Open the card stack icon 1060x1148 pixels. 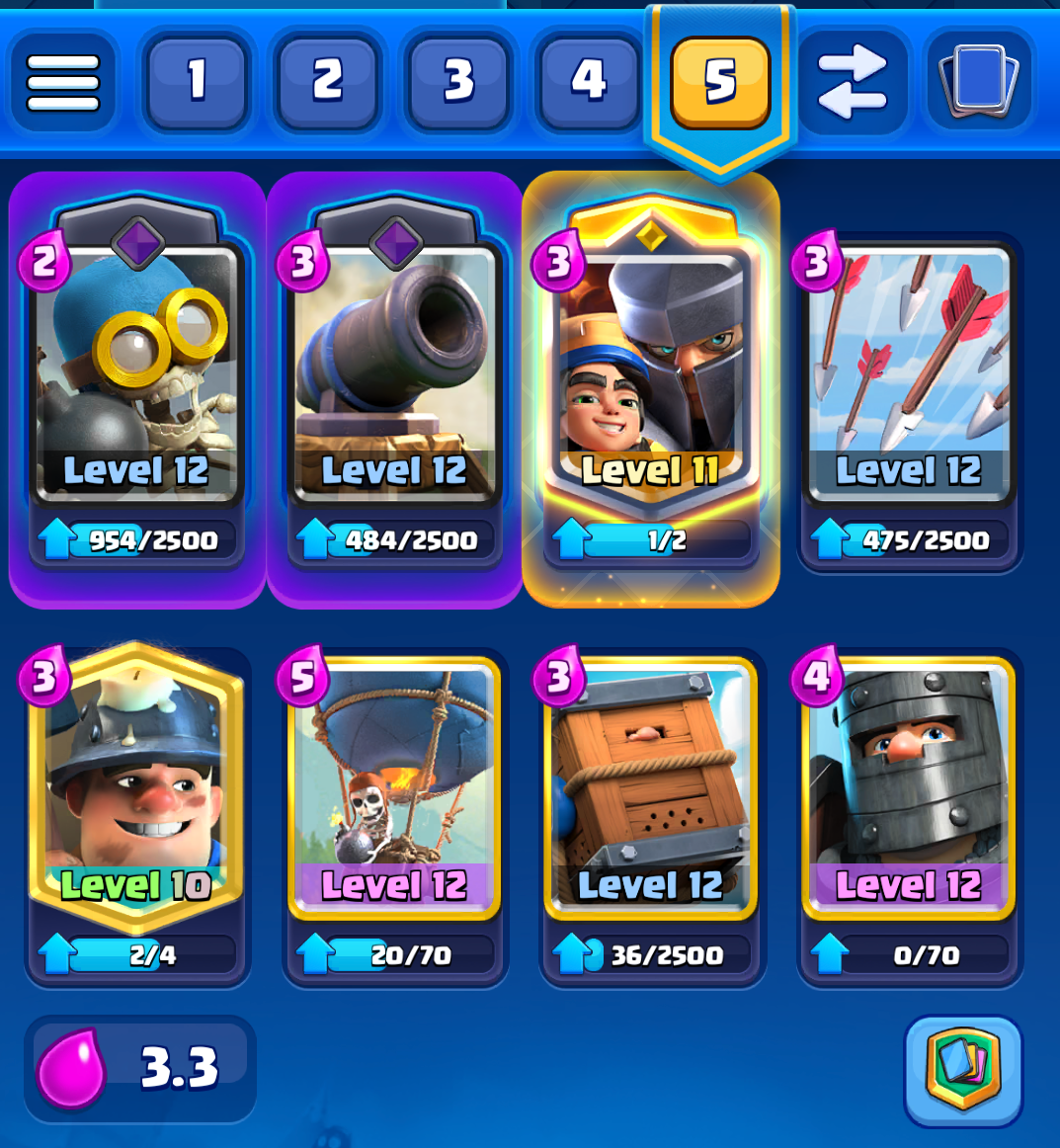click(980, 83)
